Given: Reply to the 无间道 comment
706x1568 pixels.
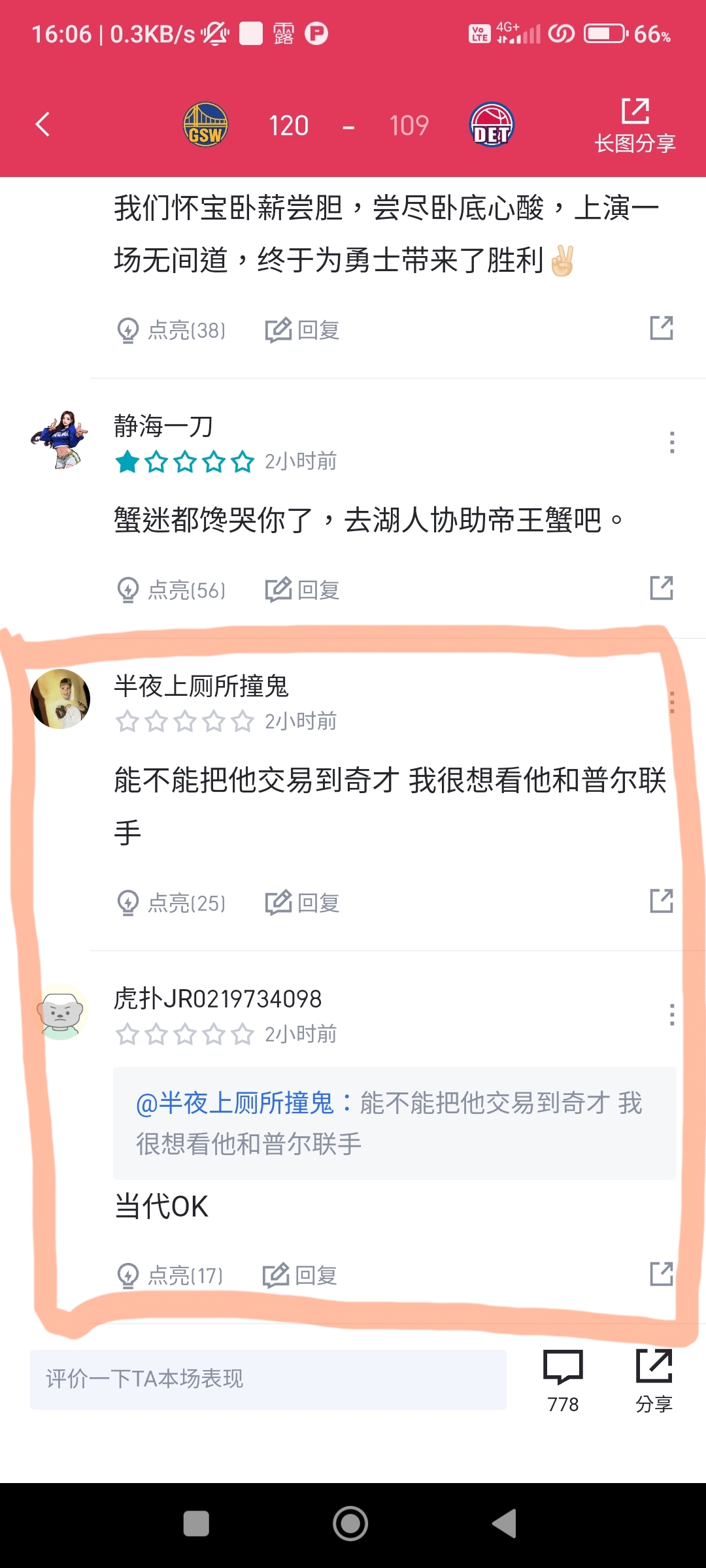Looking at the screenshot, I should (x=302, y=330).
